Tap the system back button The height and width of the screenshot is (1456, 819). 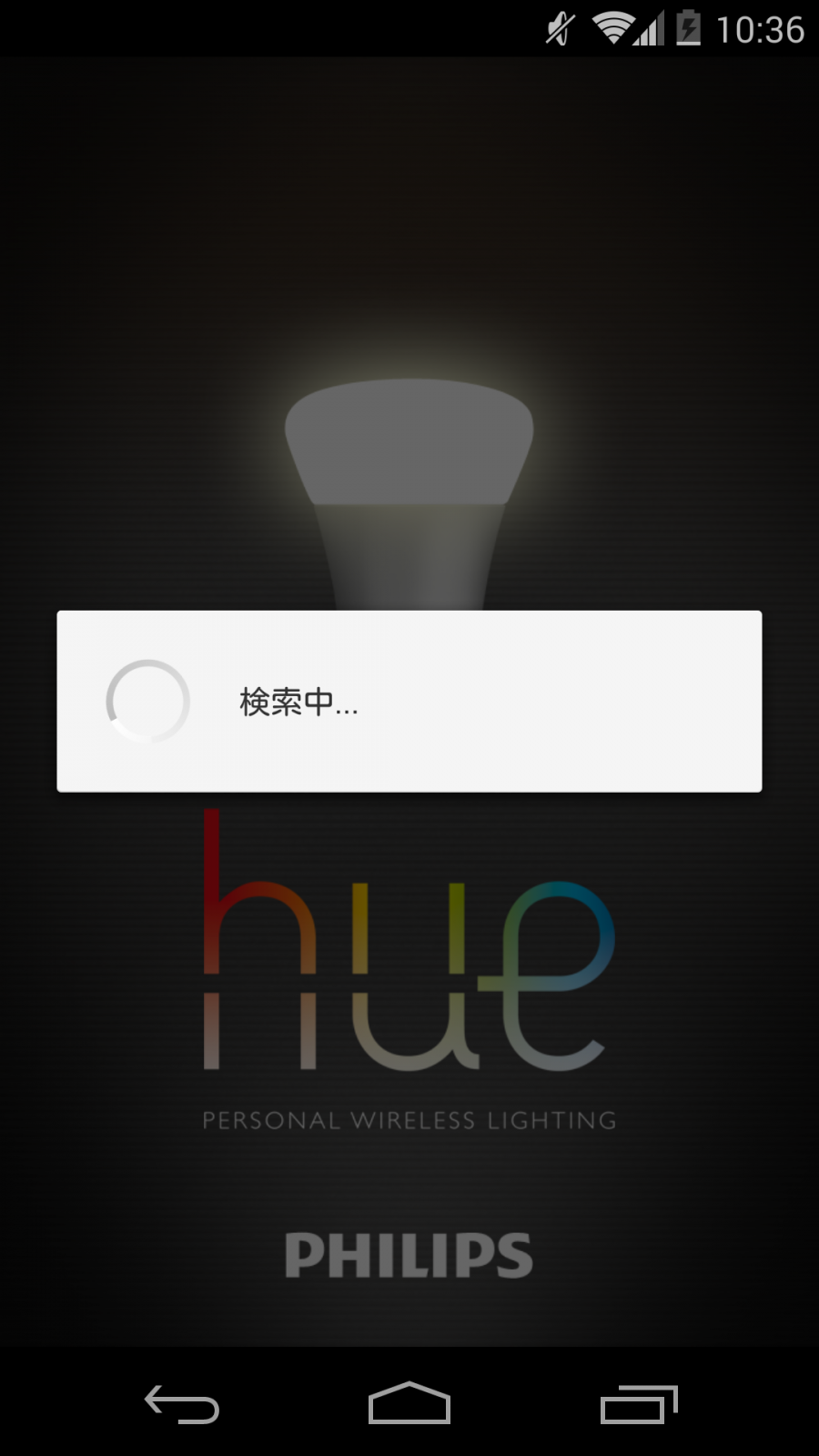point(182,1403)
